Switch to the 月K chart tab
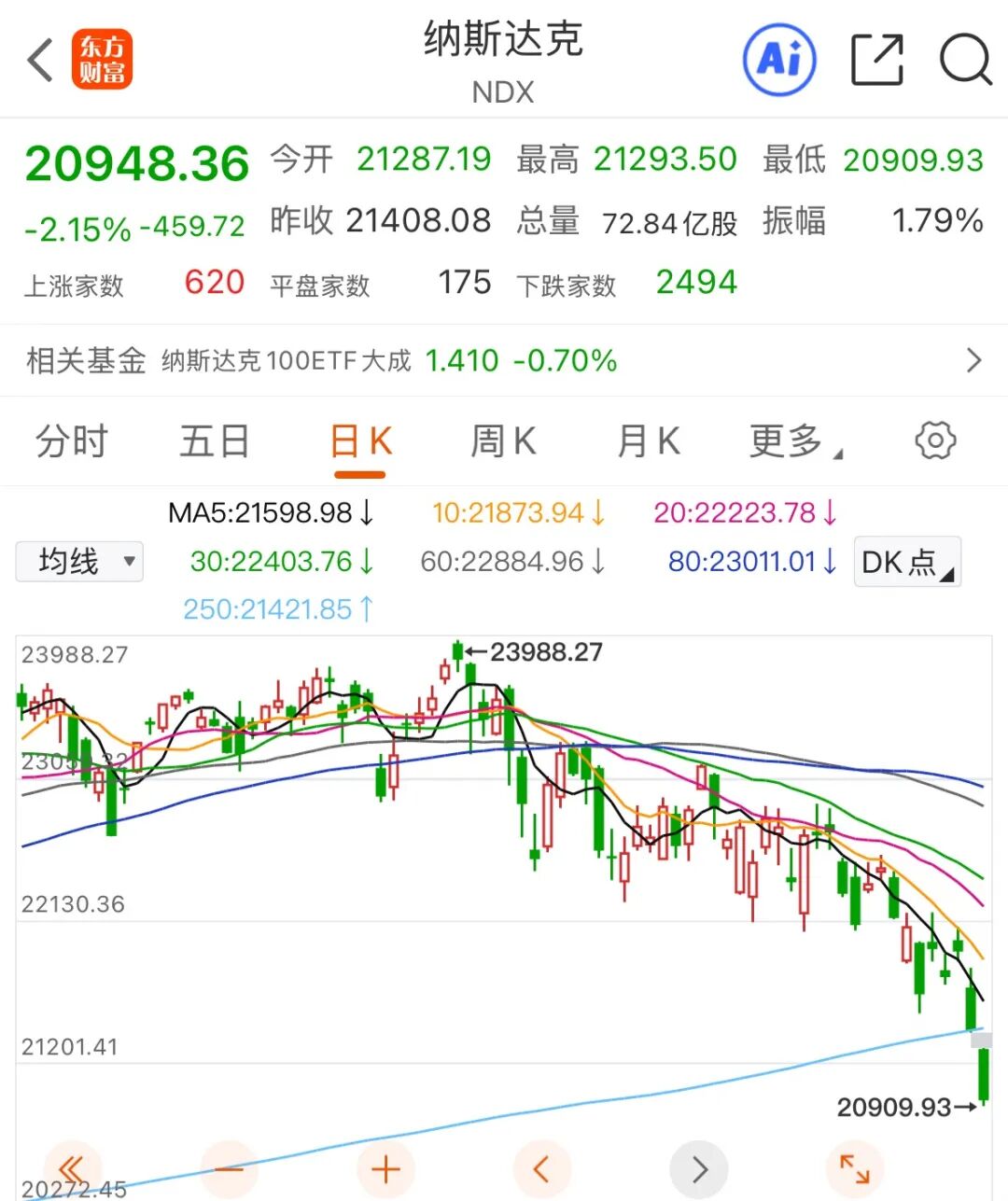The image size is (1008, 1201). 649,441
